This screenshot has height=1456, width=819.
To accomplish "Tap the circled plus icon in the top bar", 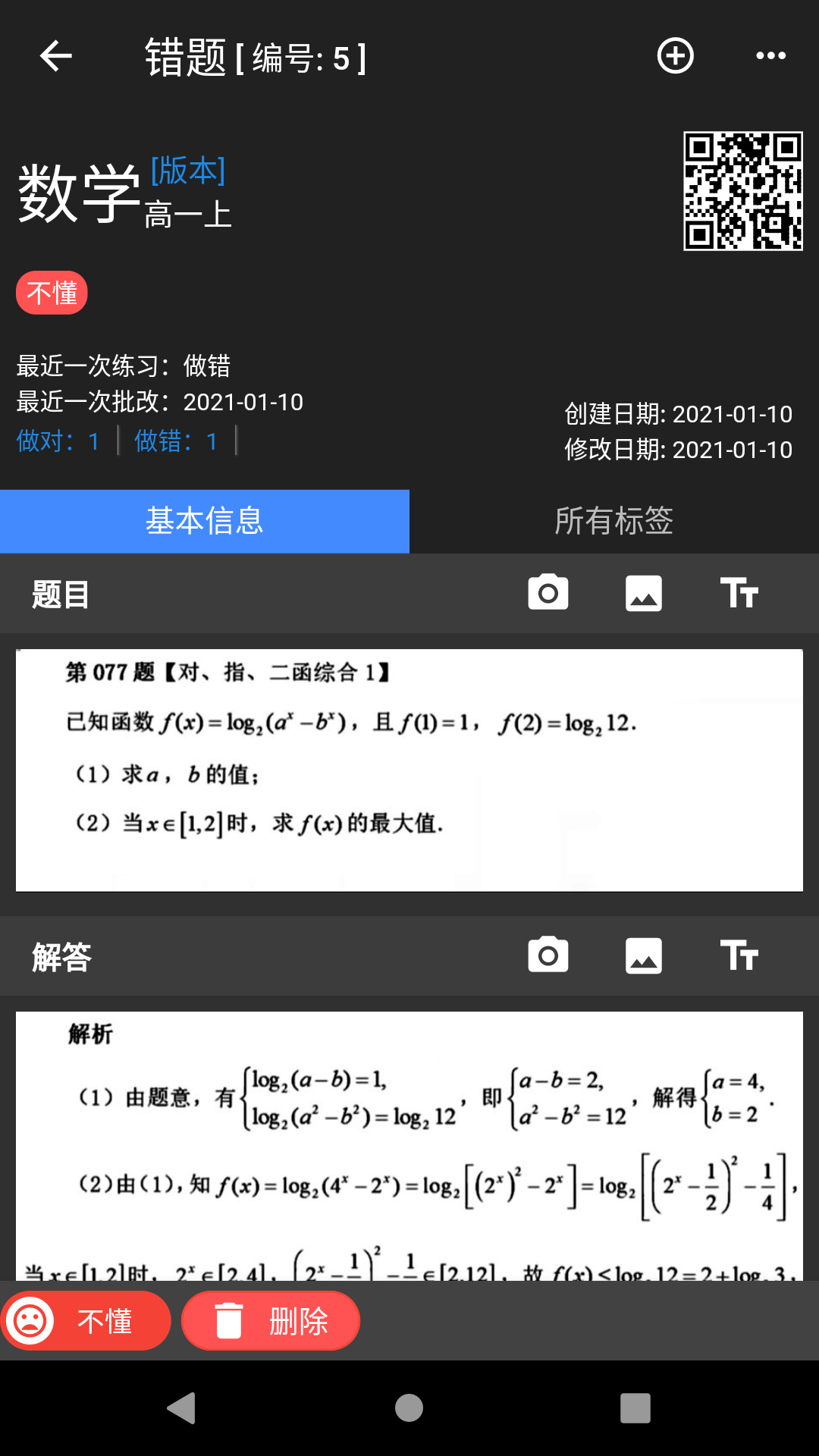I will (675, 56).
